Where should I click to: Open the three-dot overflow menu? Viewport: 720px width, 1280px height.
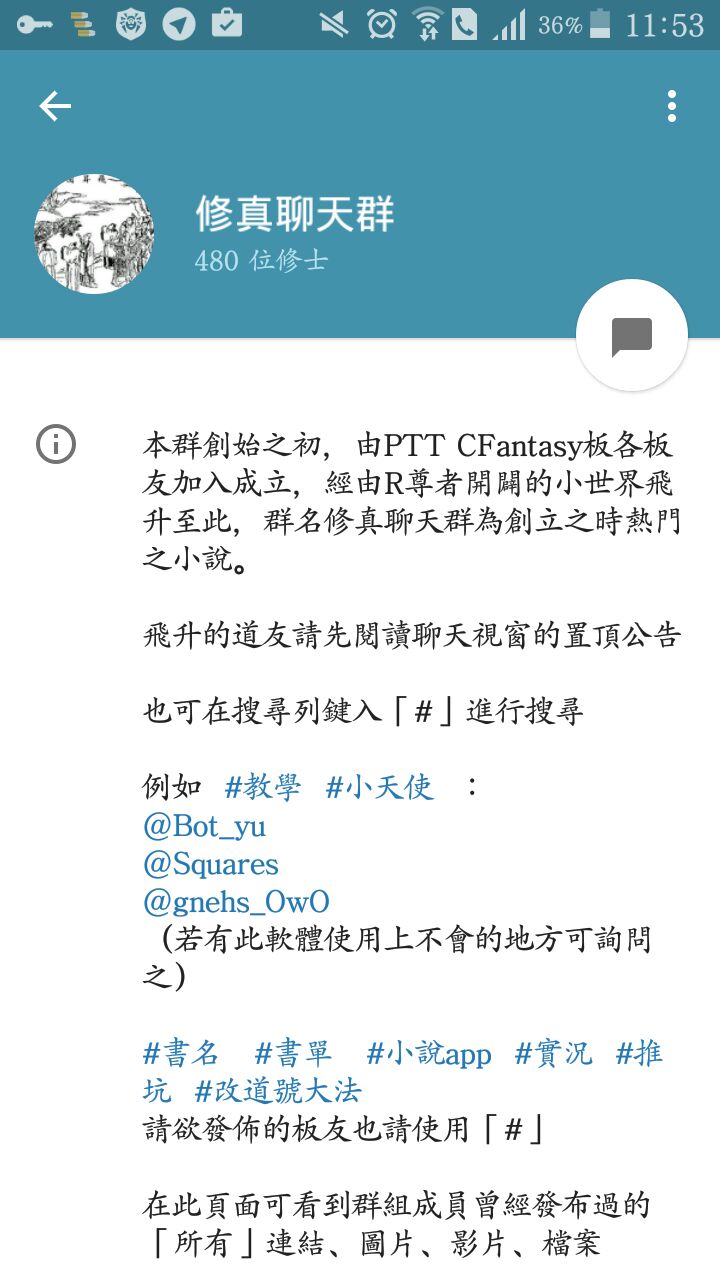pyautogui.click(x=671, y=106)
